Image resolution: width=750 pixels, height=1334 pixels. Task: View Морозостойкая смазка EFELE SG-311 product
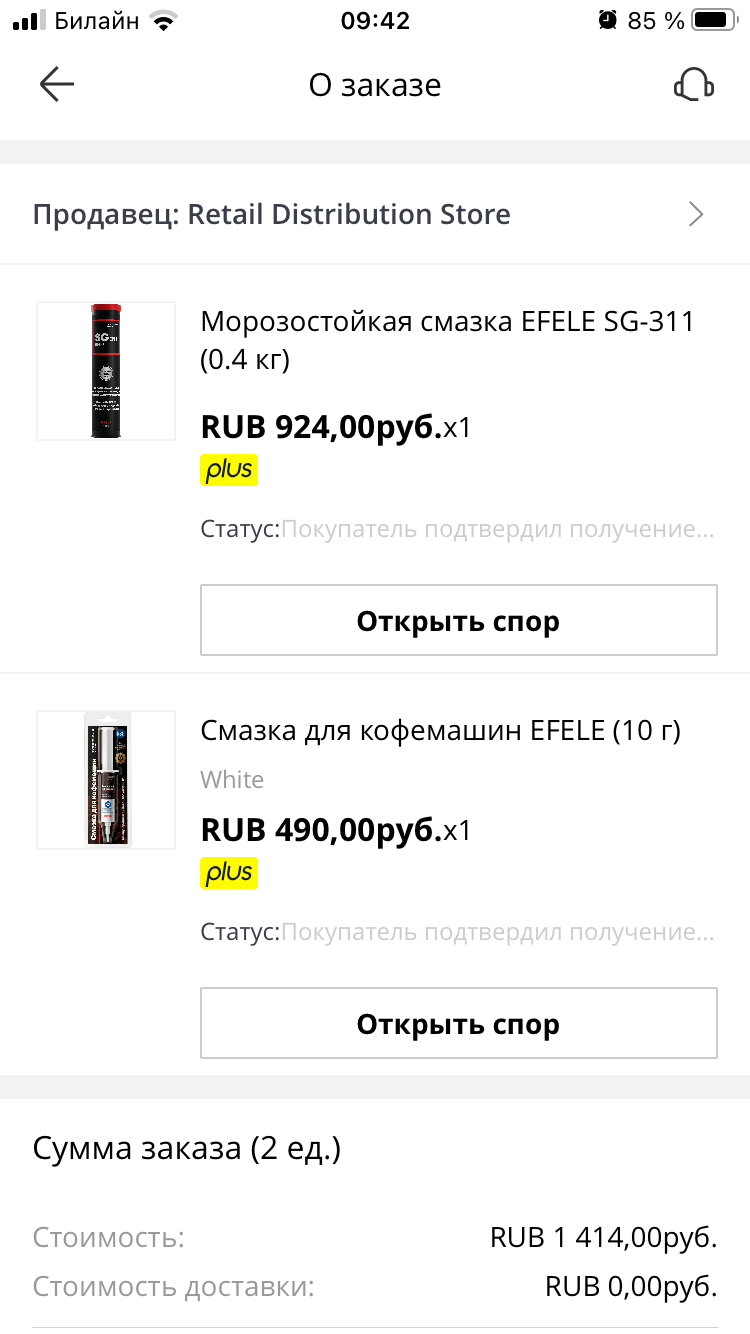448,339
